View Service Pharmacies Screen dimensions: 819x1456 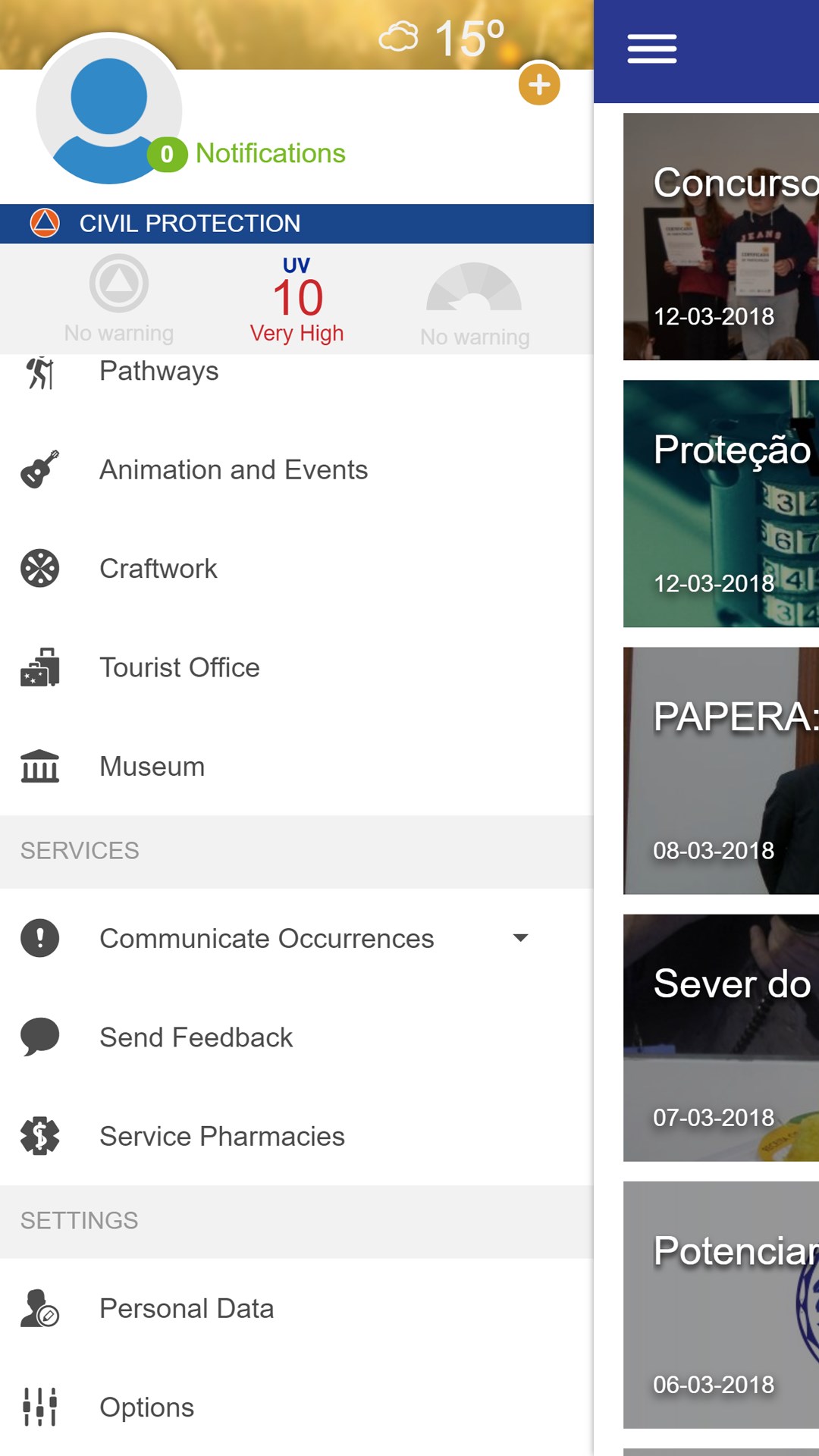click(221, 1136)
